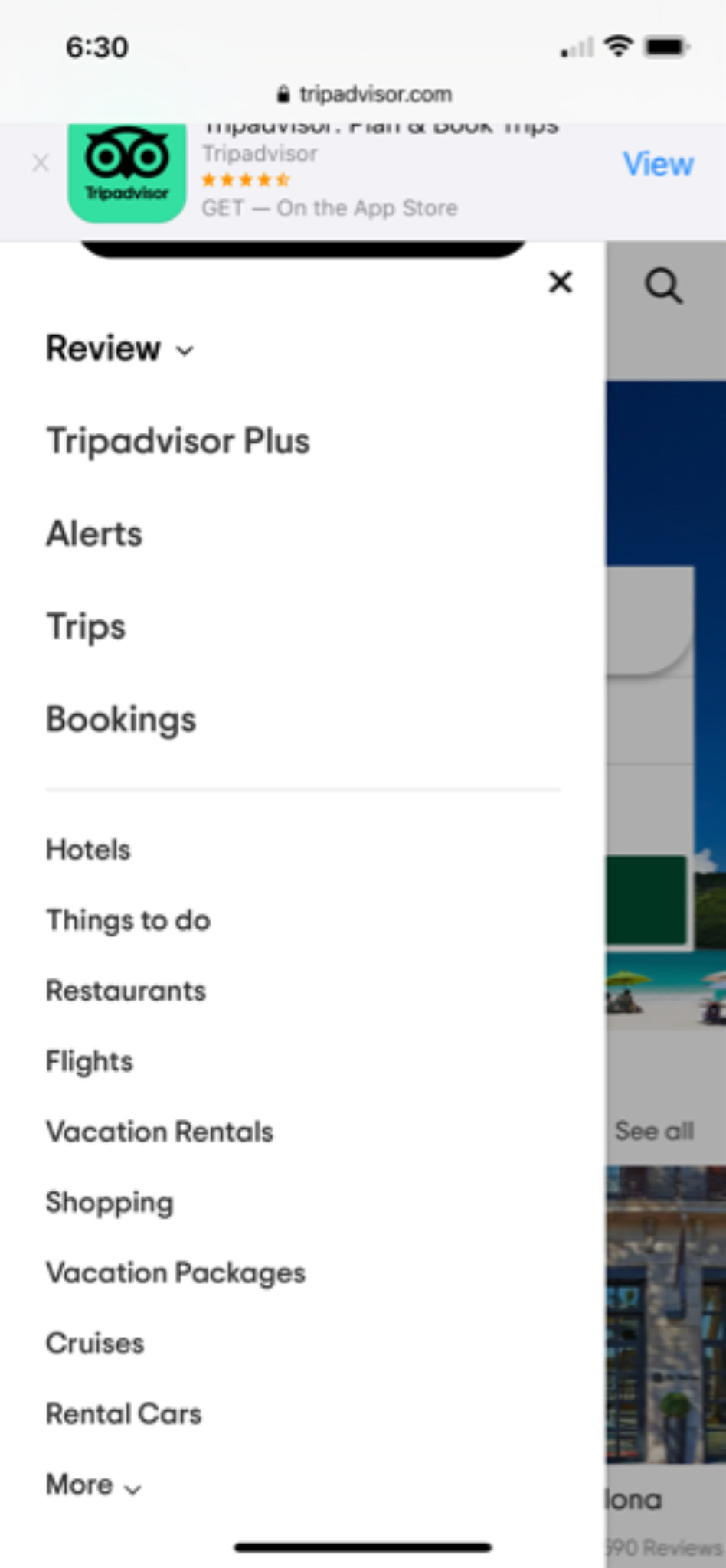Tap the tripadvisor.com address bar

(363, 94)
